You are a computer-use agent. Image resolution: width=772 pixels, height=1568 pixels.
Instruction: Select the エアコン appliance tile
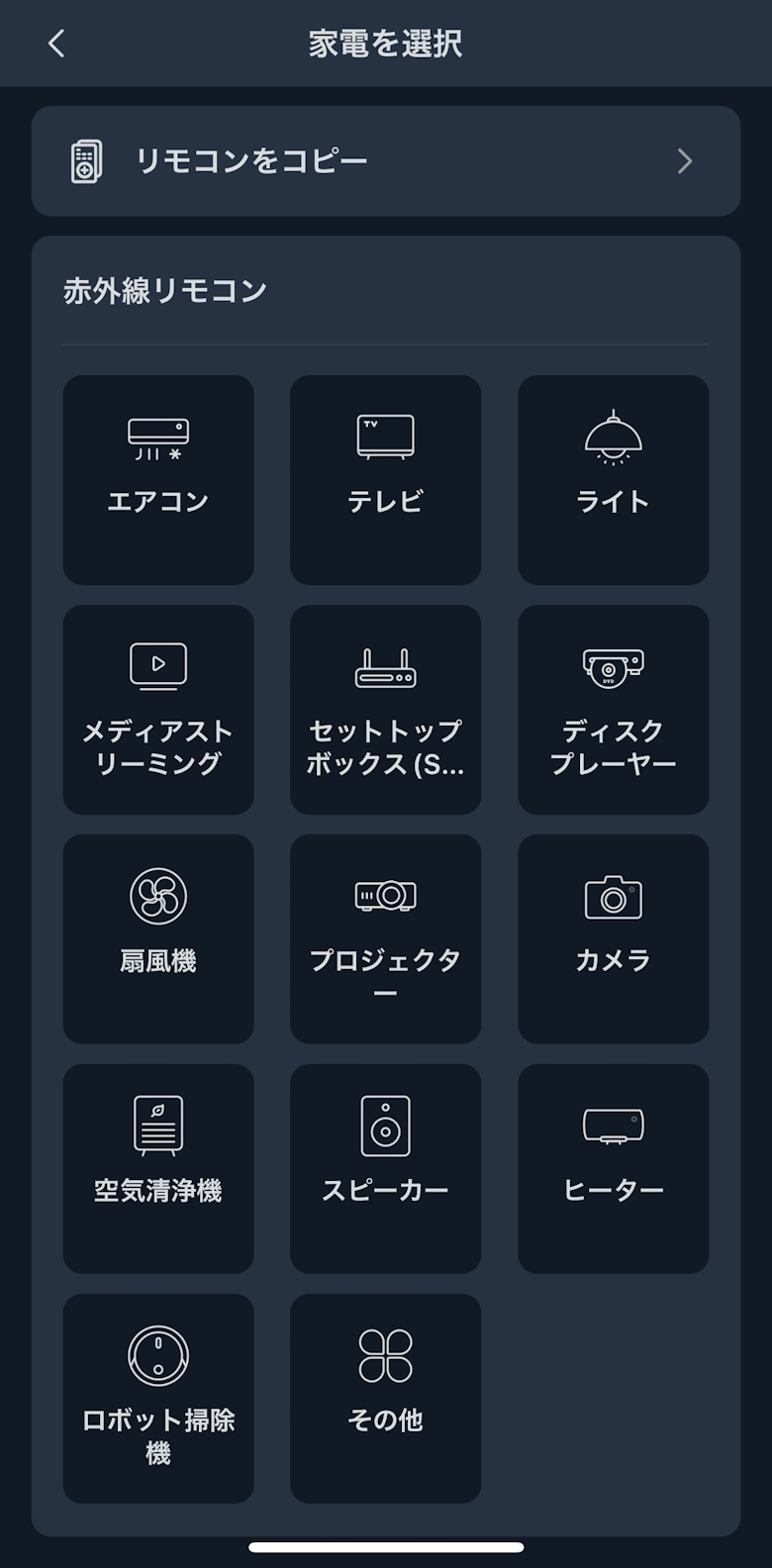(158, 480)
